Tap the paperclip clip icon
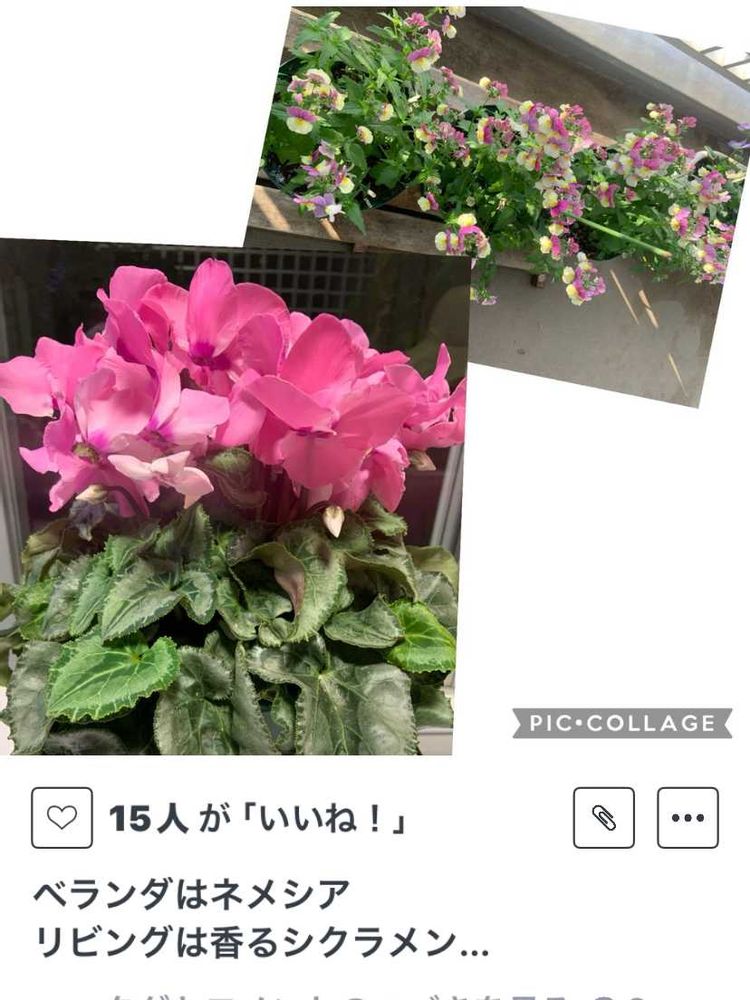Viewport: 750px width, 1000px height. 603,818
